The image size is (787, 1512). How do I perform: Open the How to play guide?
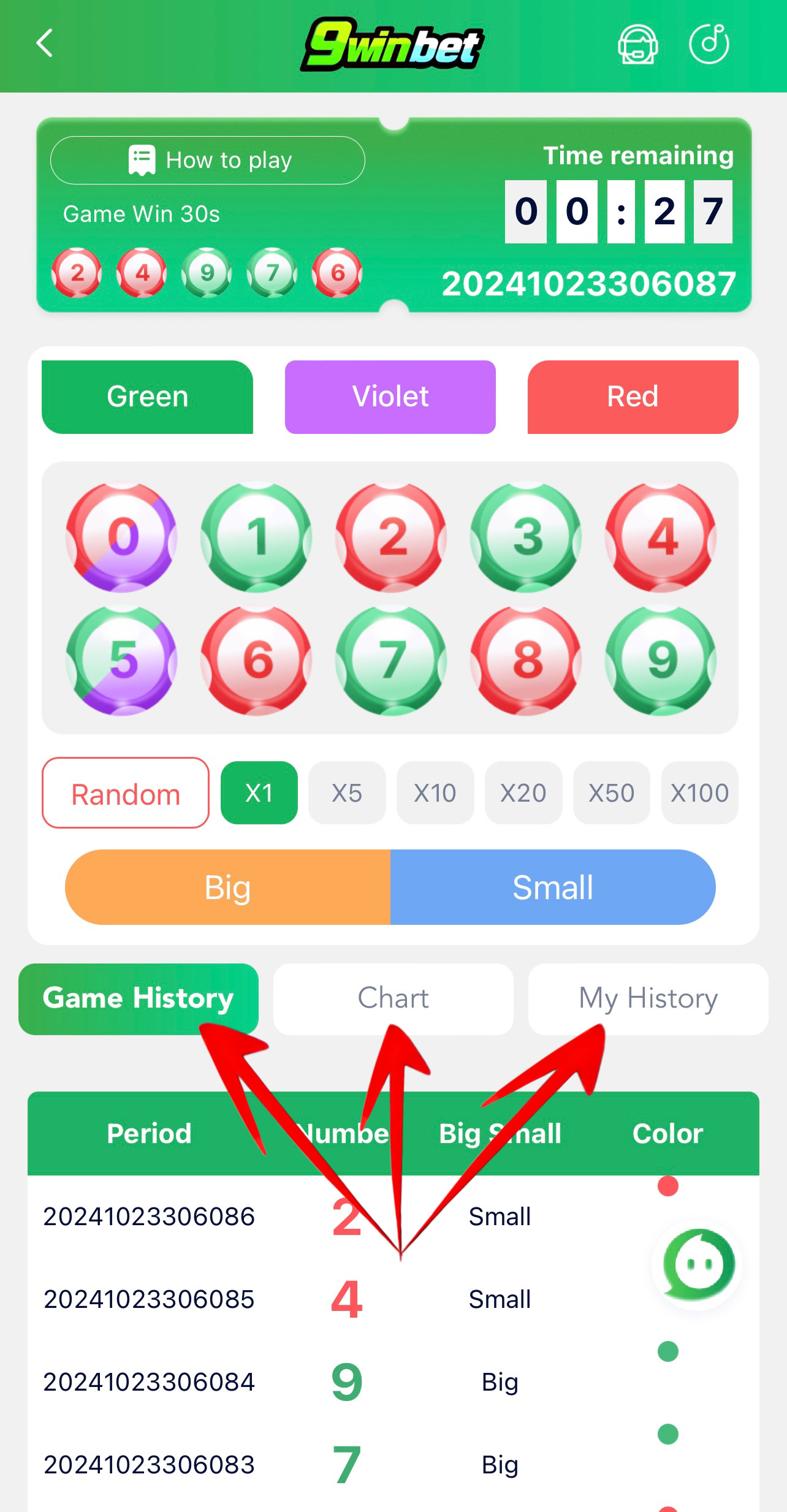pyautogui.click(x=207, y=161)
